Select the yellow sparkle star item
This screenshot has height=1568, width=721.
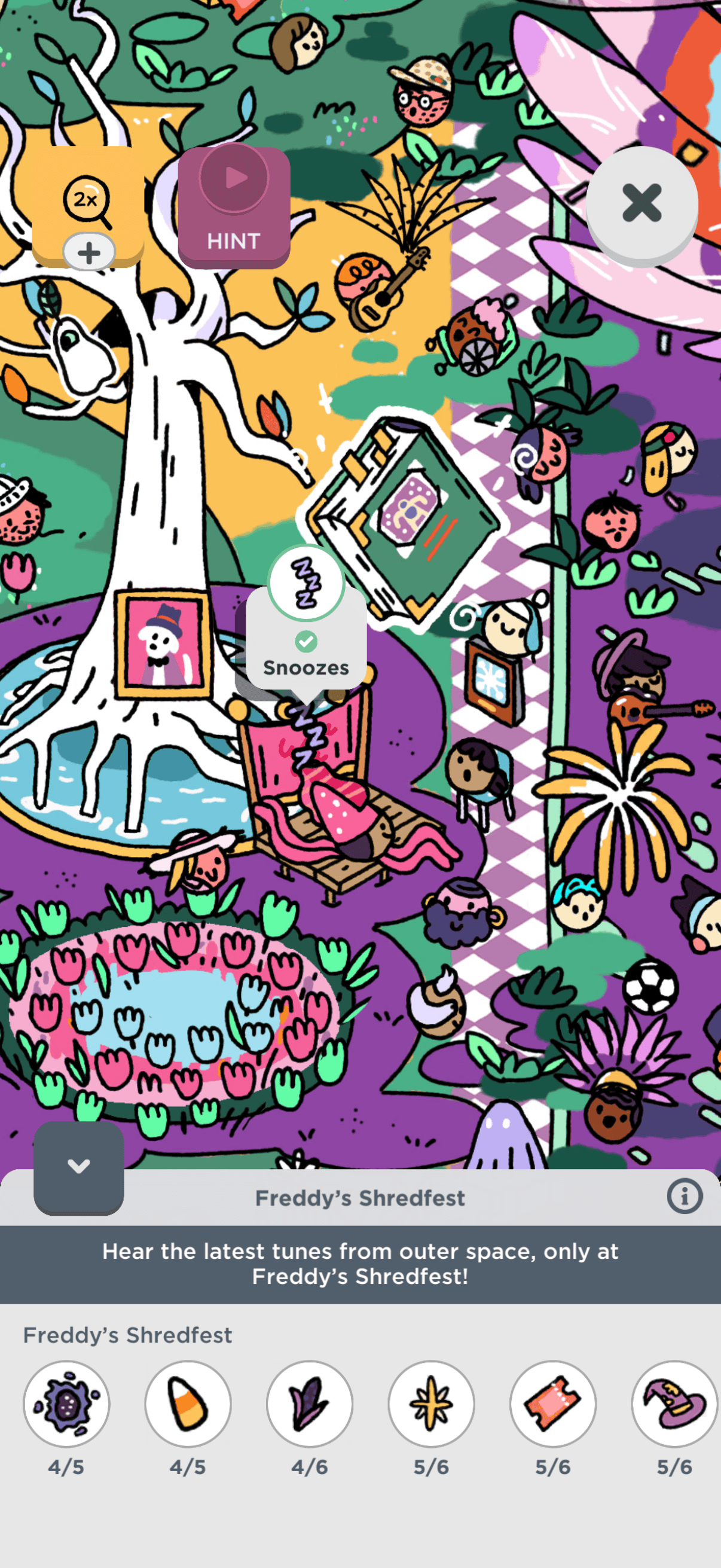click(x=432, y=1404)
